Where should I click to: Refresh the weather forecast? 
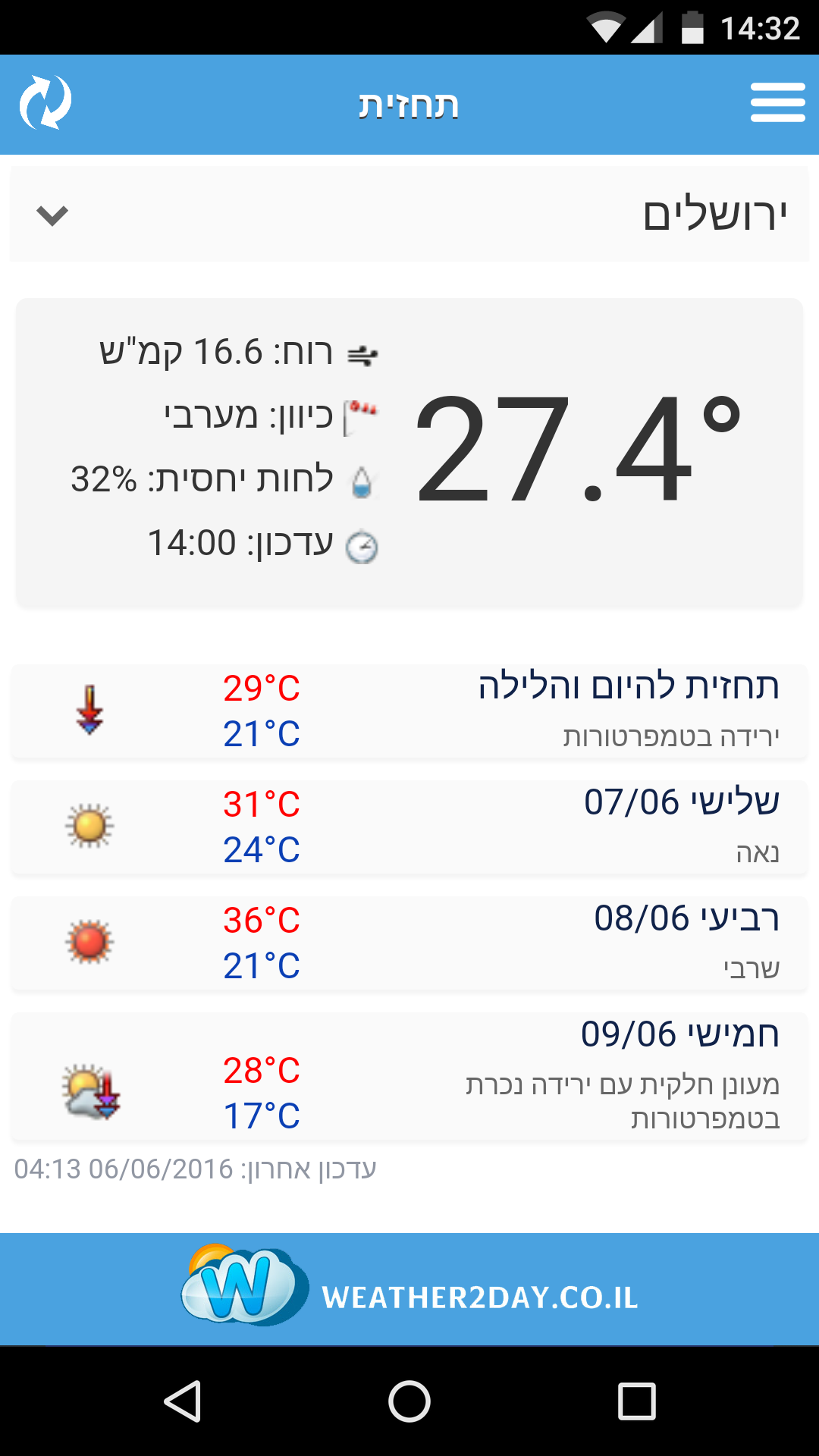(45, 103)
